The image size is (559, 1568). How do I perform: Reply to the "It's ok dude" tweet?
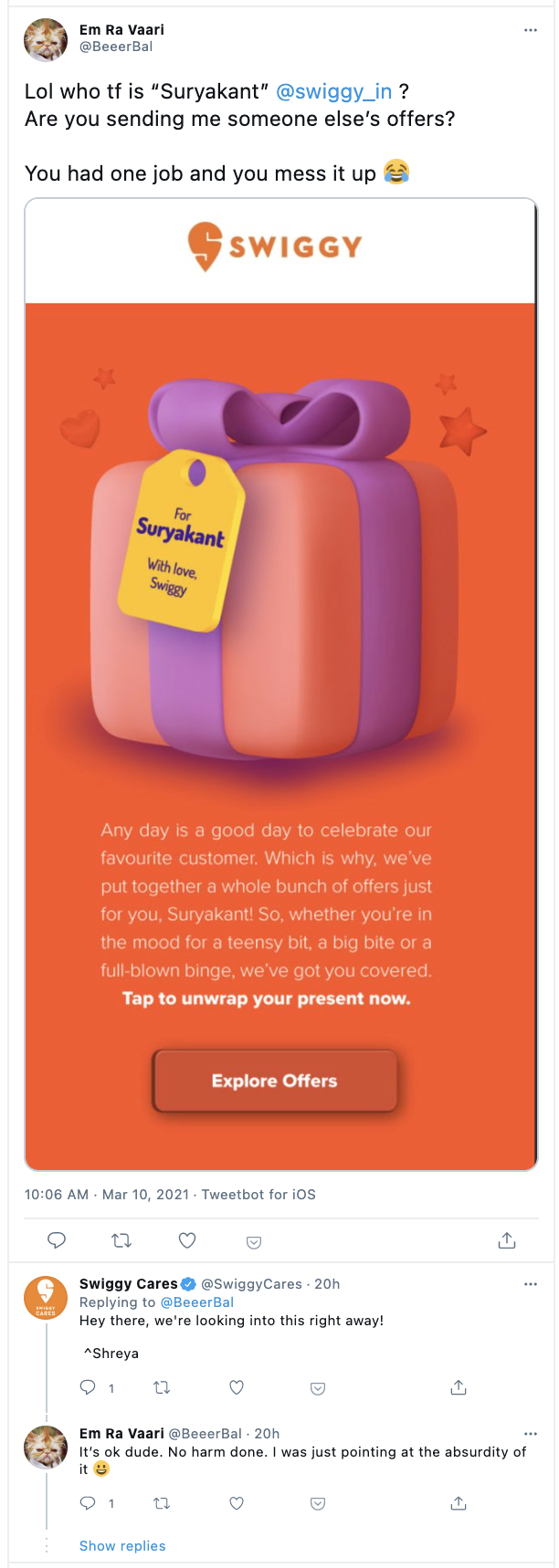coord(88,1503)
